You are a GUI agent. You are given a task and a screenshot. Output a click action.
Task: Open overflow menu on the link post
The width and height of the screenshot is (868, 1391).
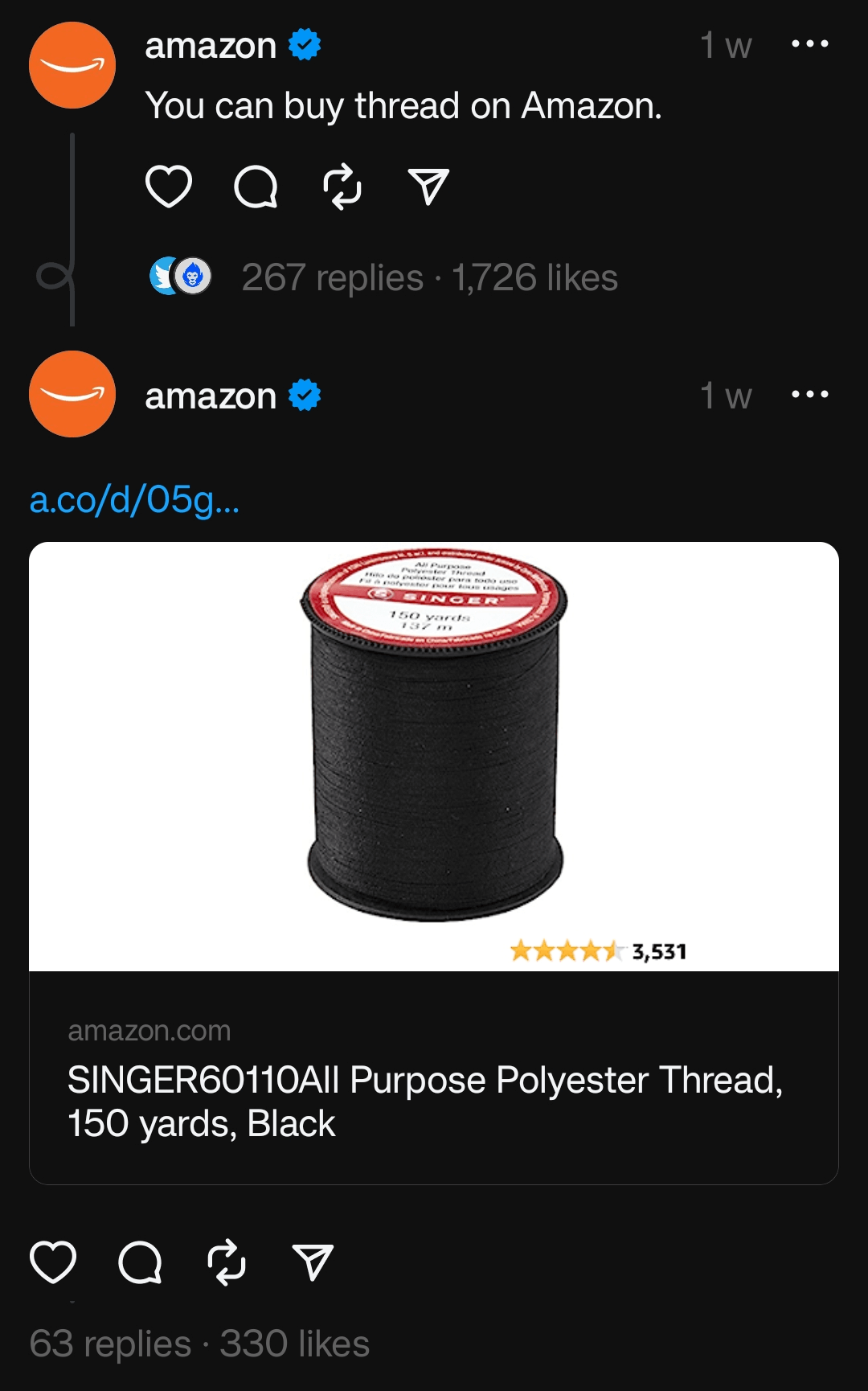[x=809, y=395]
